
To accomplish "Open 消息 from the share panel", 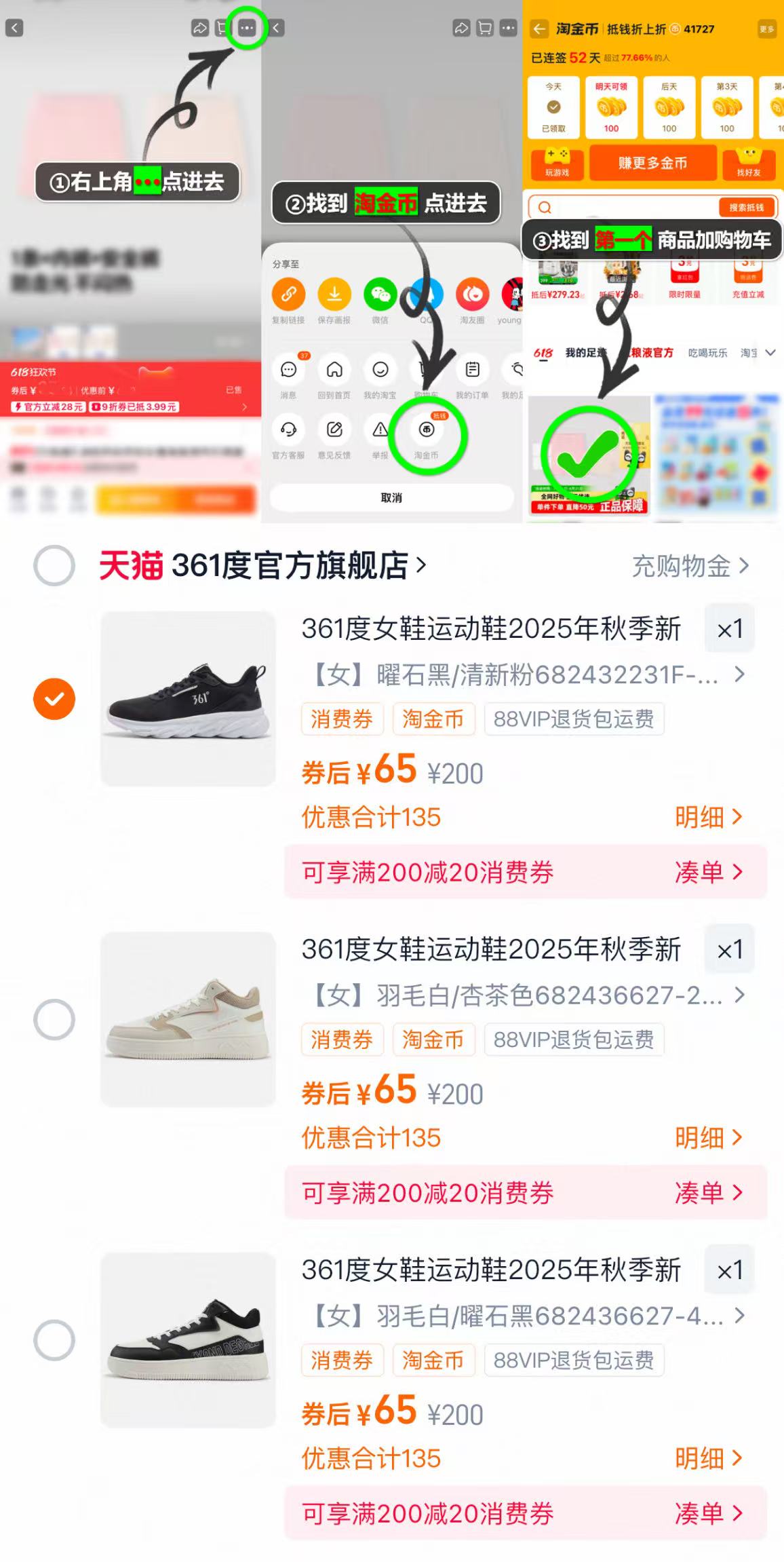I will pos(288,370).
